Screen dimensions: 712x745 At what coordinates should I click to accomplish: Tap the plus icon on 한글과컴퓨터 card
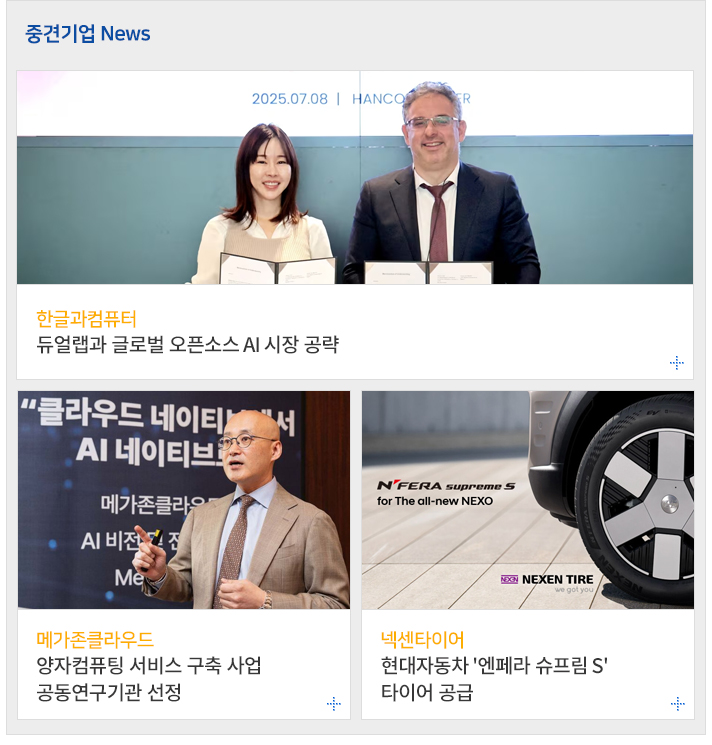click(x=677, y=362)
